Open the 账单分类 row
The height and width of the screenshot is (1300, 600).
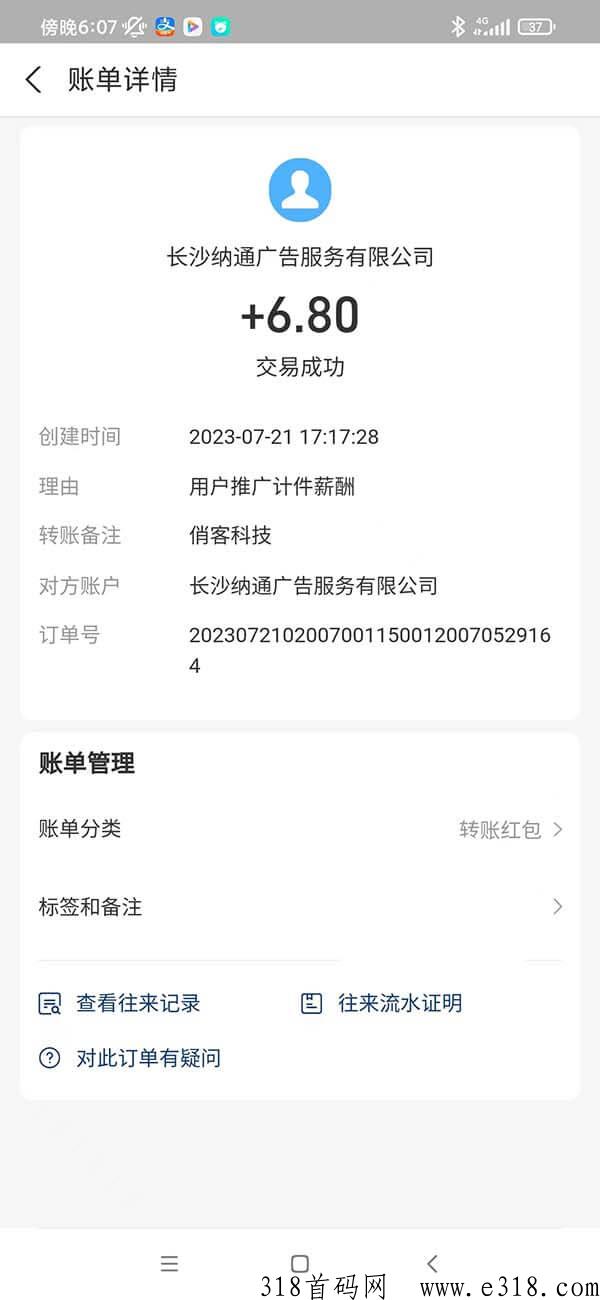coord(300,829)
